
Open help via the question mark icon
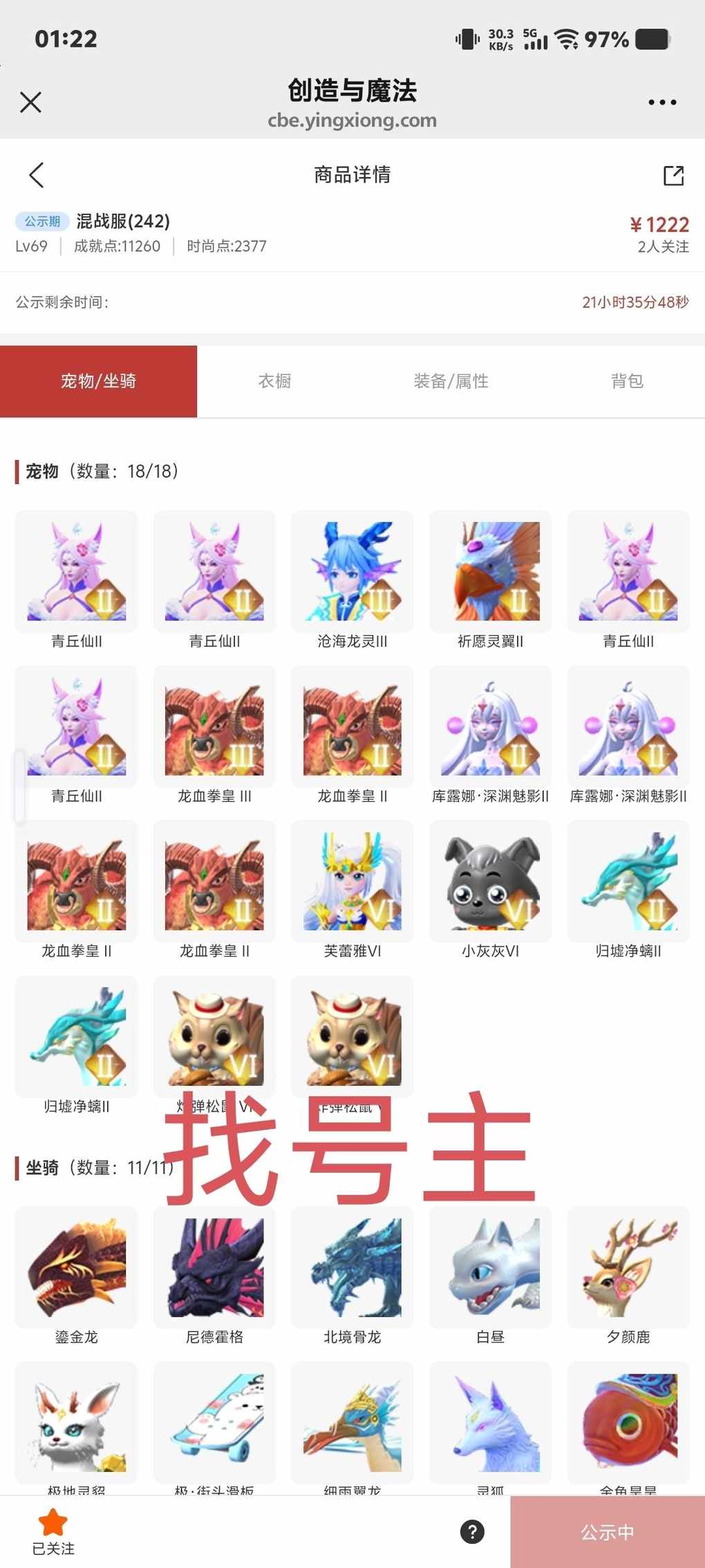[x=472, y=1531]
